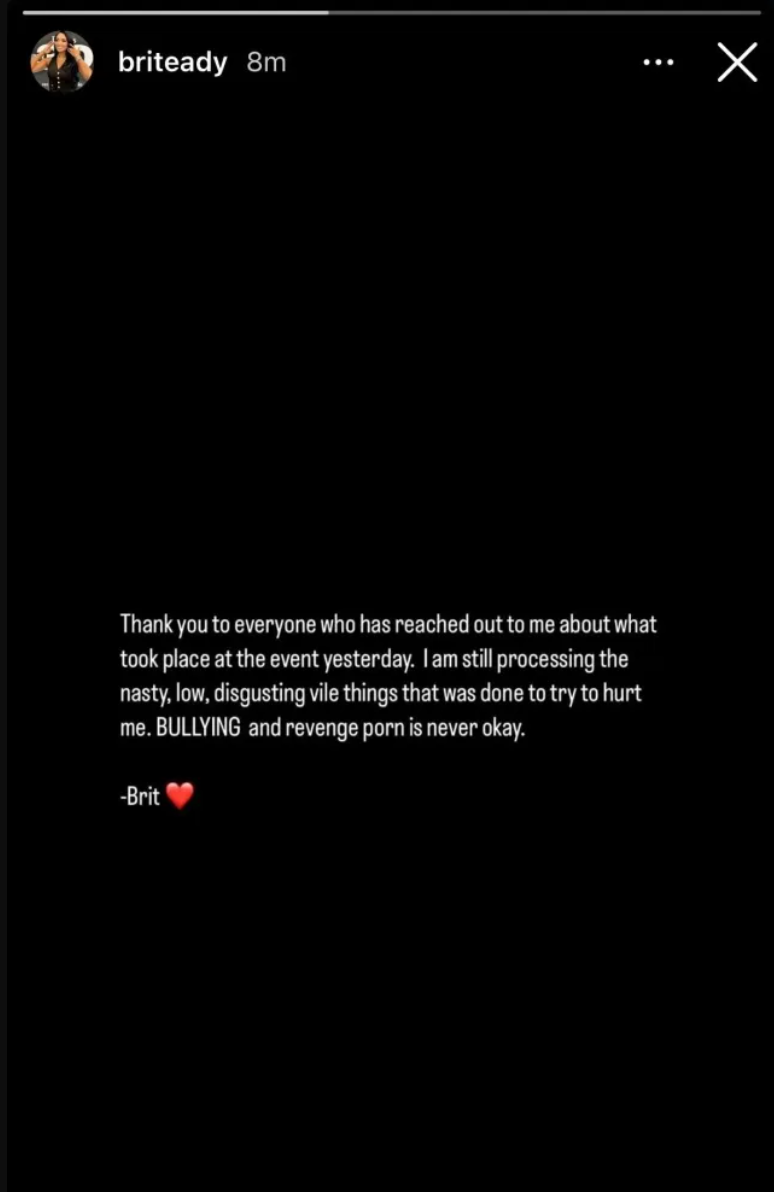
Task: Close the story viewer
Action: (737, 63)
